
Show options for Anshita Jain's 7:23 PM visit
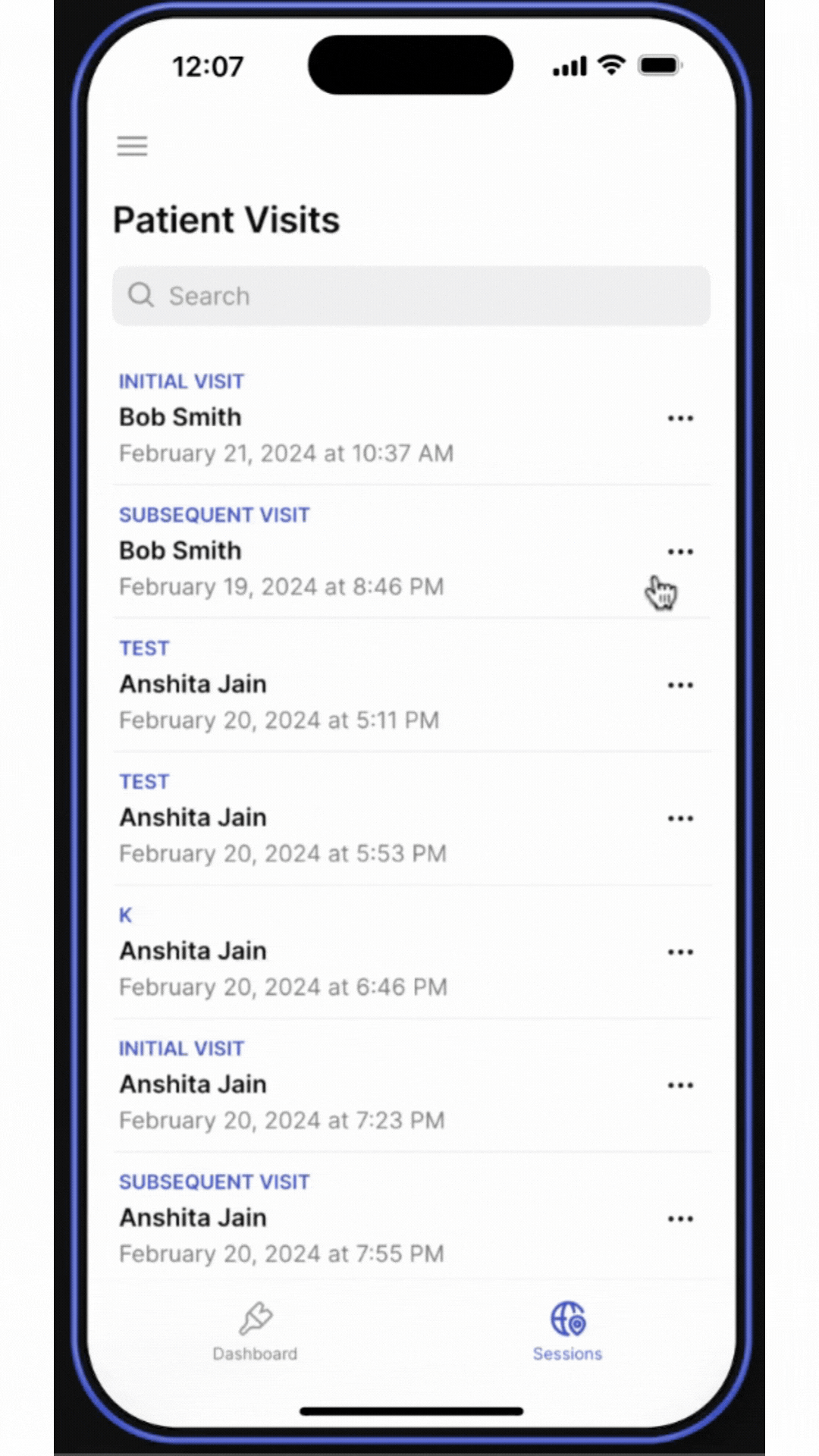point(680,1086)
